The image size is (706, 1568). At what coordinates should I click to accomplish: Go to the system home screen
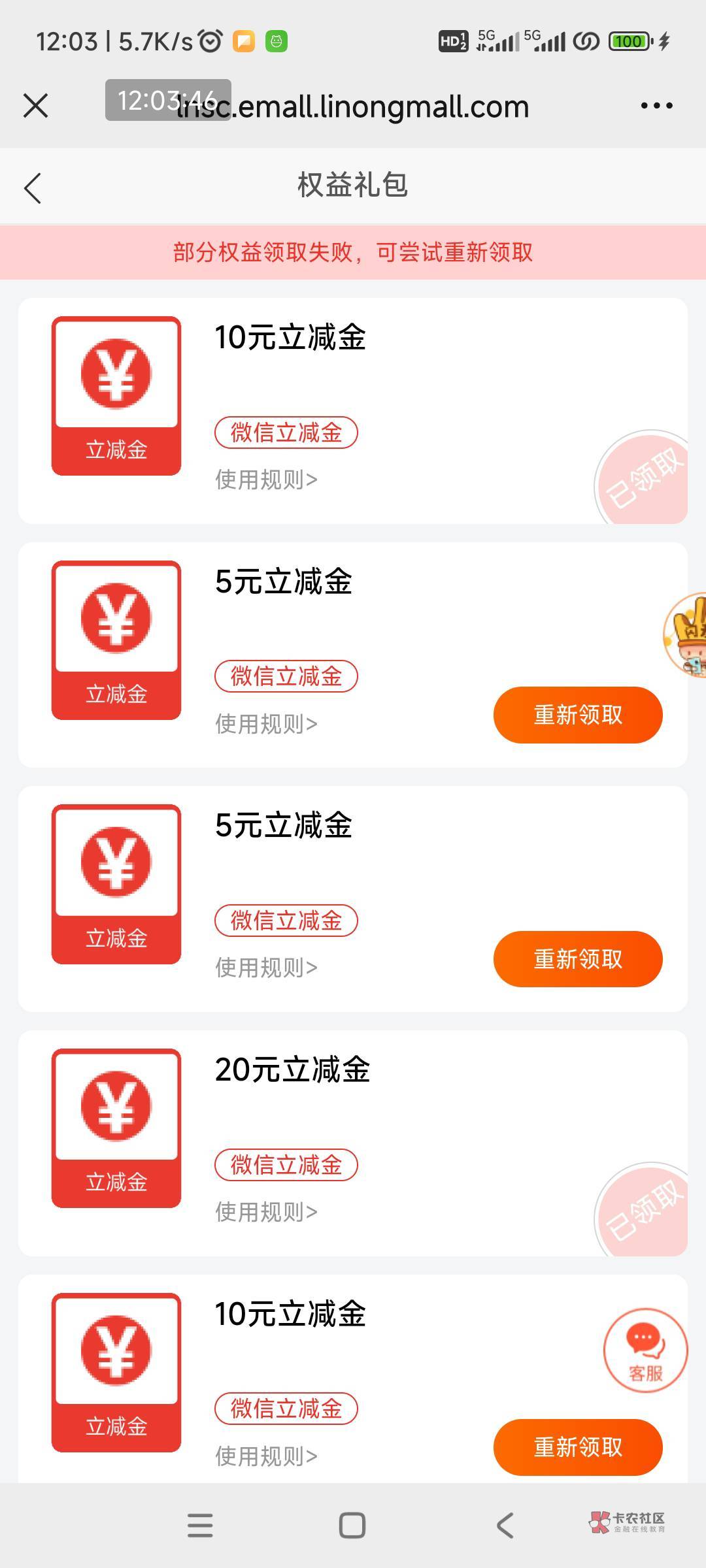click(x=352, y=1526)
